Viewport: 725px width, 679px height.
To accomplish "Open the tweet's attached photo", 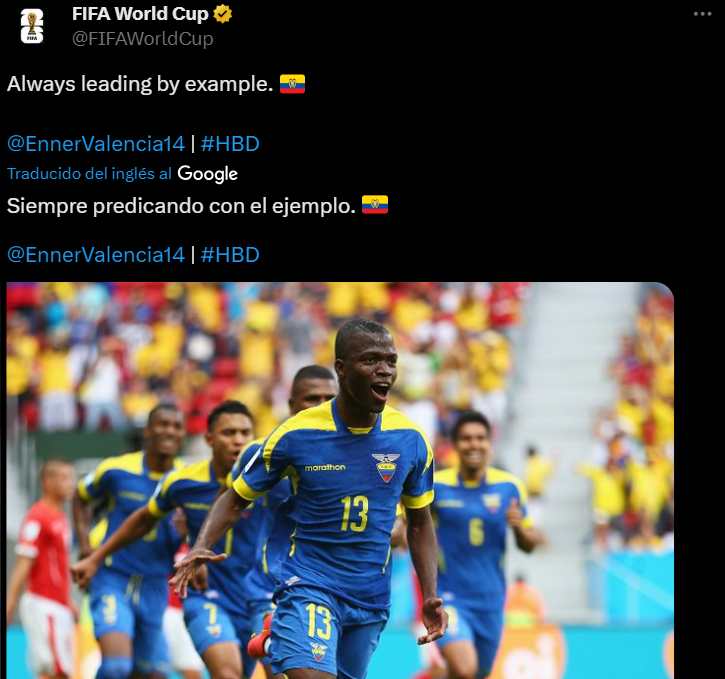I will point(340,480).
